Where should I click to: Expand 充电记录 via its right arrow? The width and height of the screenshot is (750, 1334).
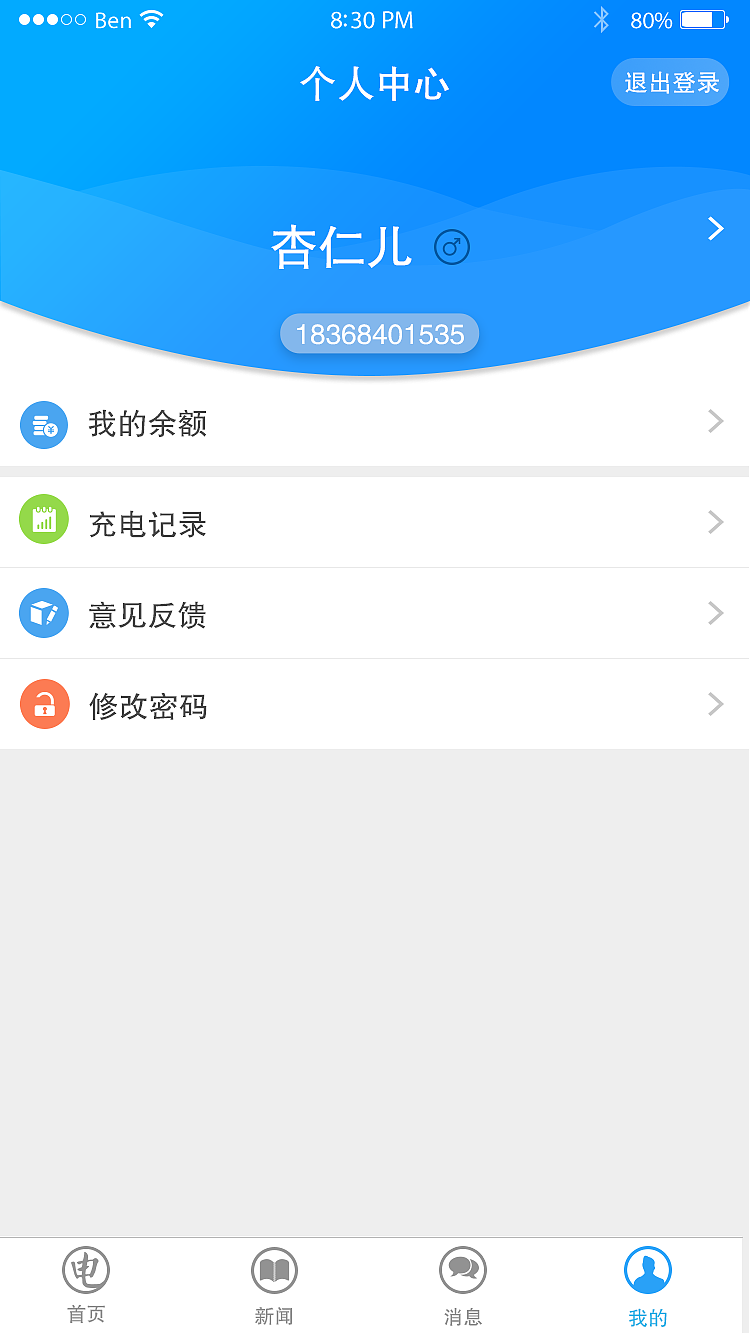[x=714, y=522]
